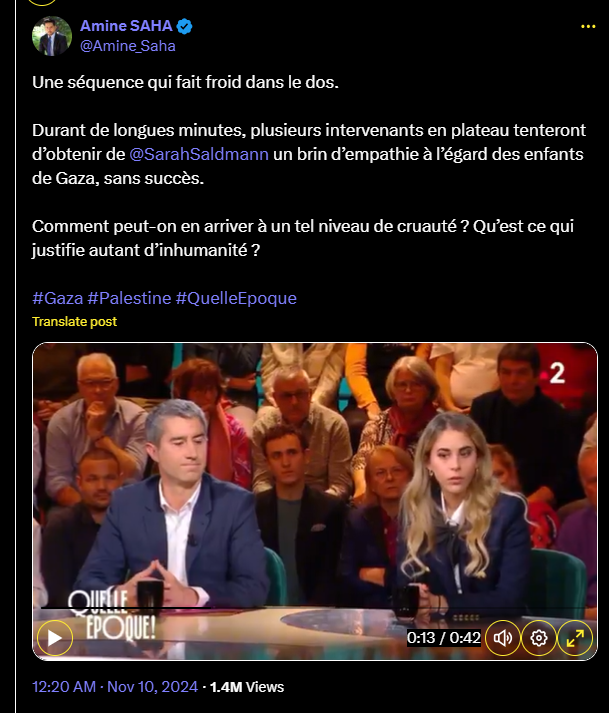Tap Translate post
The width and height of the screenshot is (609, 713).
(x=75, y=321)
